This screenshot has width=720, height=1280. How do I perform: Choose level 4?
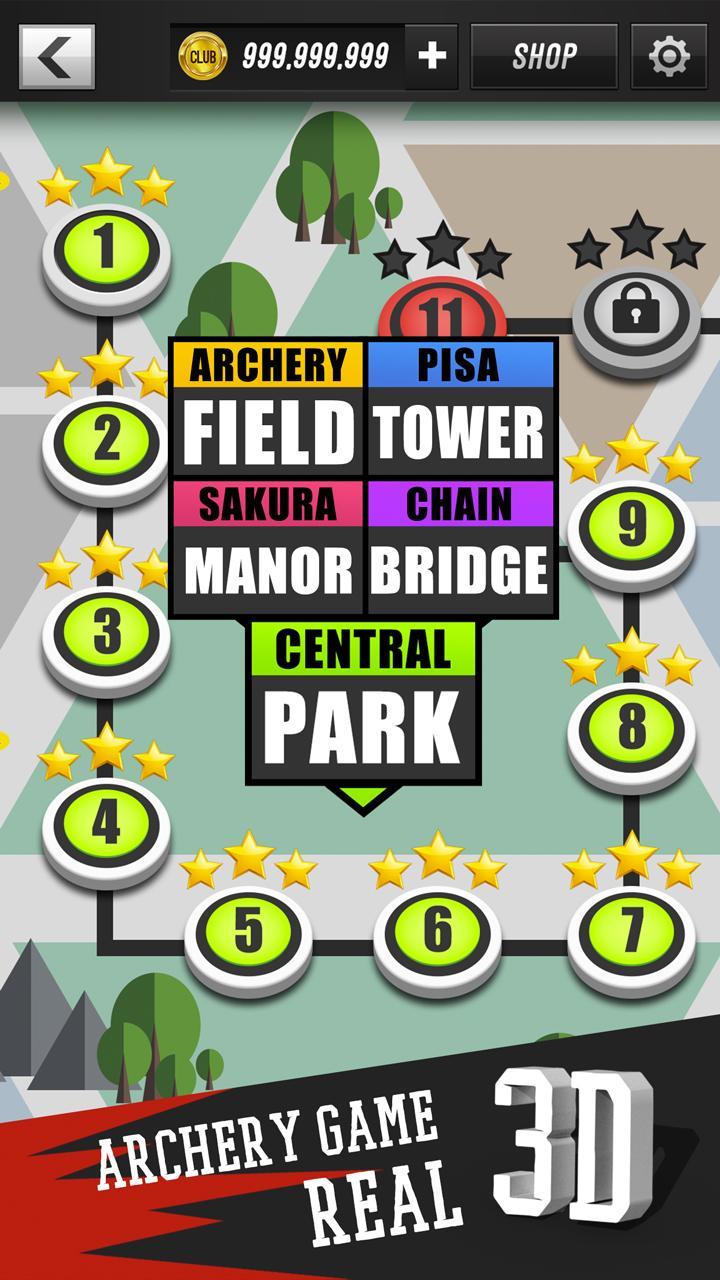(106, 825)
